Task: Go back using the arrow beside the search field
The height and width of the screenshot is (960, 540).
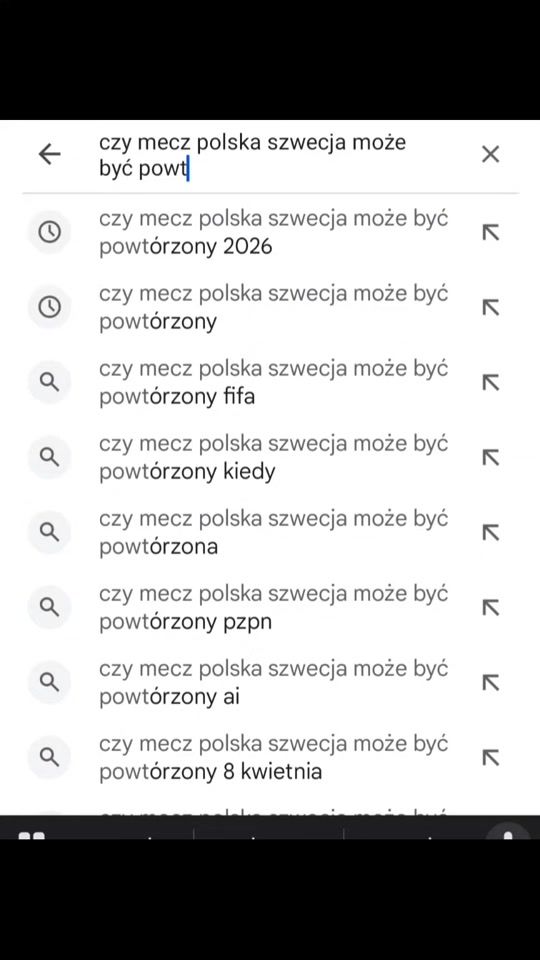Action: click(x=50, y=154)
